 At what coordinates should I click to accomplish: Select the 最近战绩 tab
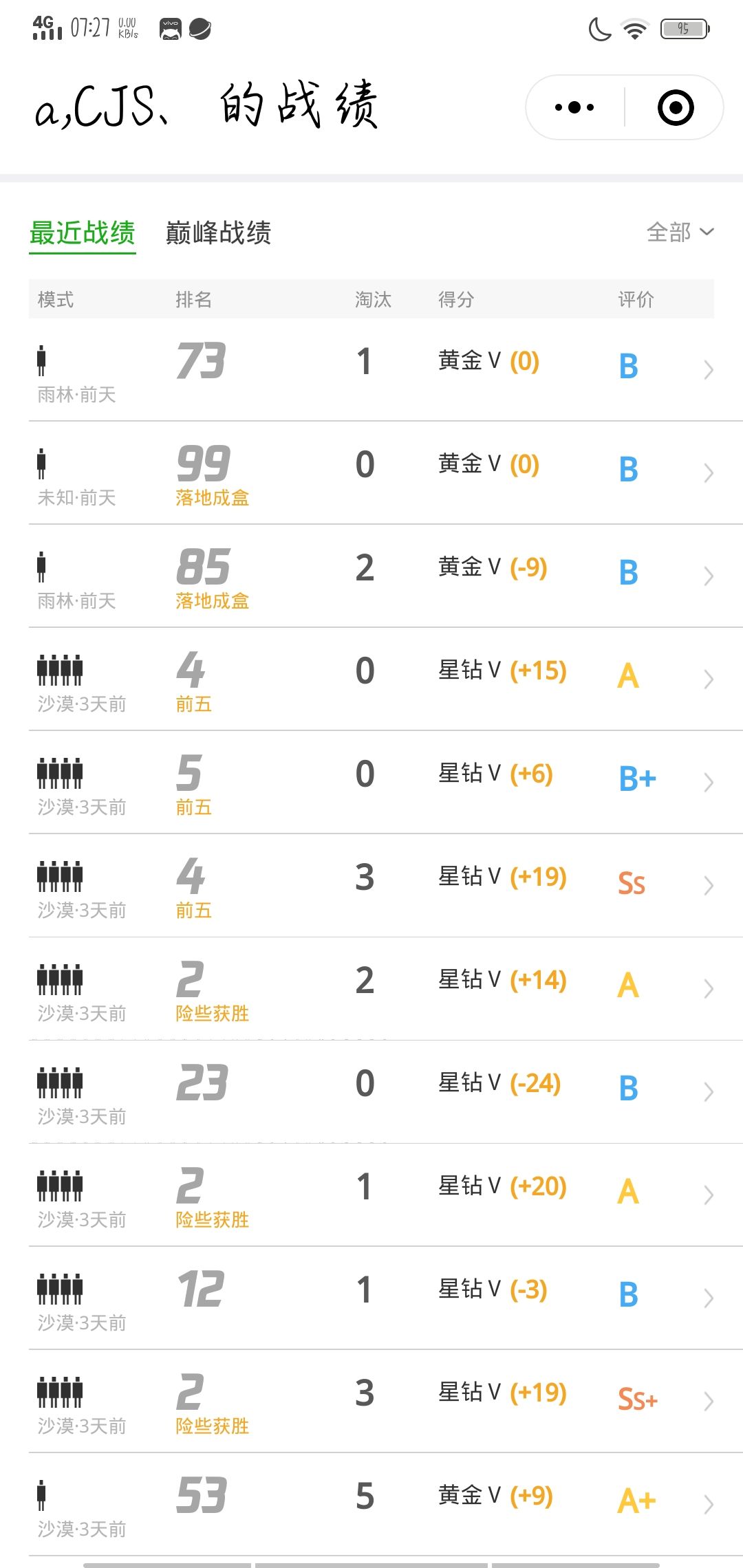(82, 234)
